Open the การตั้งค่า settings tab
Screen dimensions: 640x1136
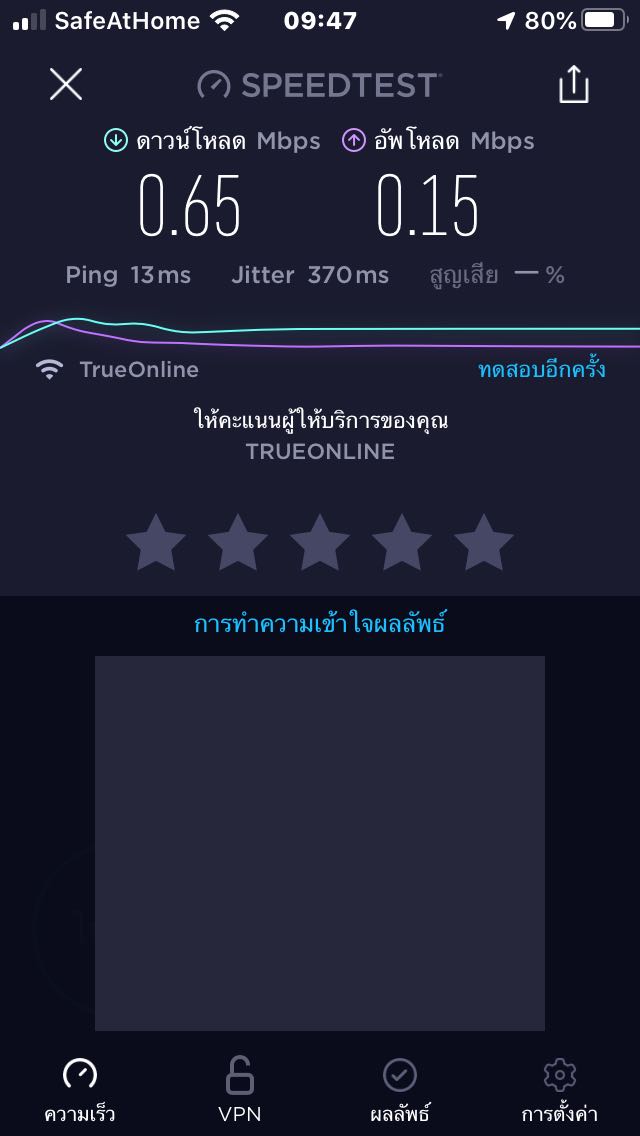click(x=560, y=1088)
